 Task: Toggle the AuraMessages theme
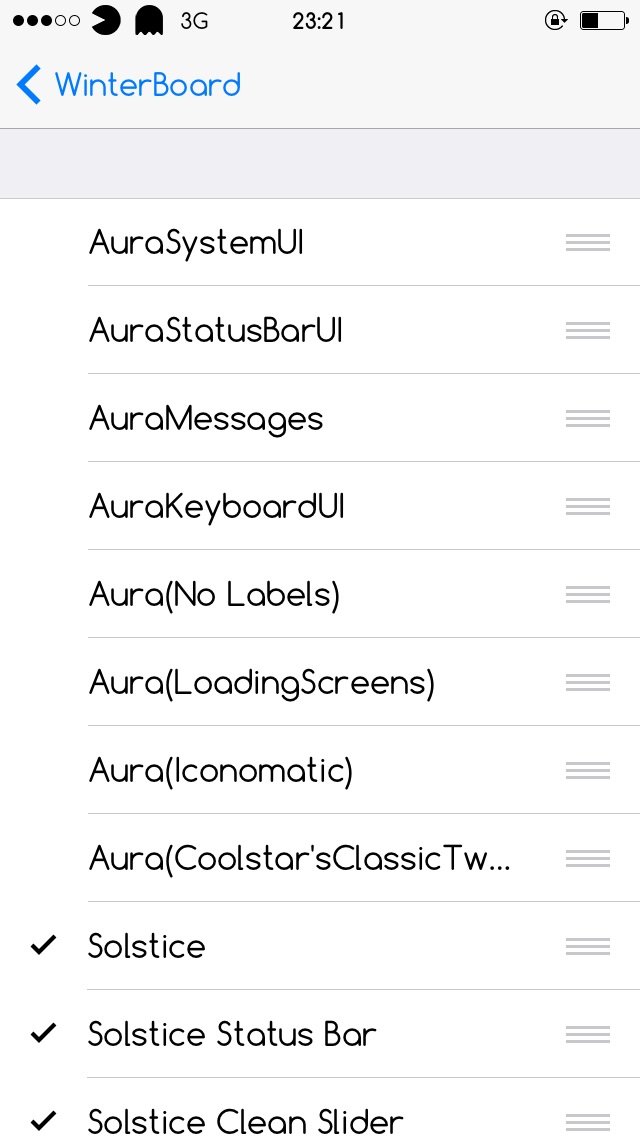(320, 418)
